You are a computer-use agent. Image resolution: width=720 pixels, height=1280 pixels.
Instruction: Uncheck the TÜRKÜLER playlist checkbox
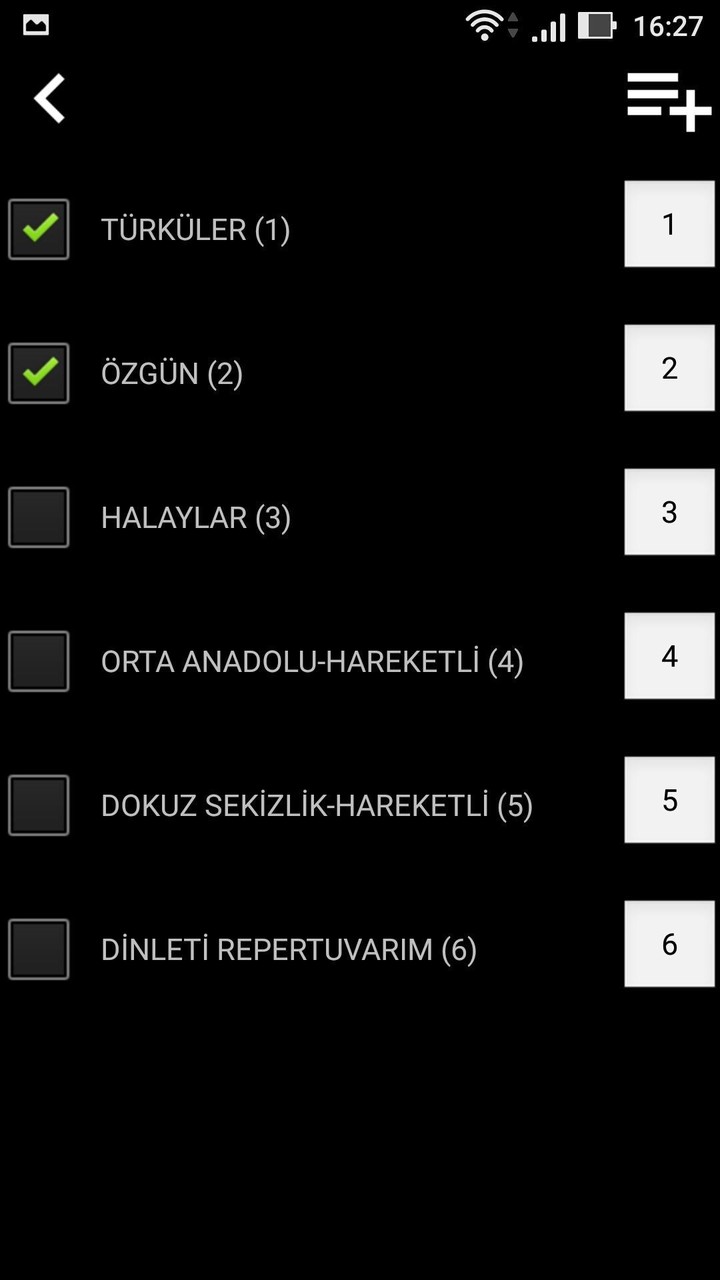[x=38, y=229]
